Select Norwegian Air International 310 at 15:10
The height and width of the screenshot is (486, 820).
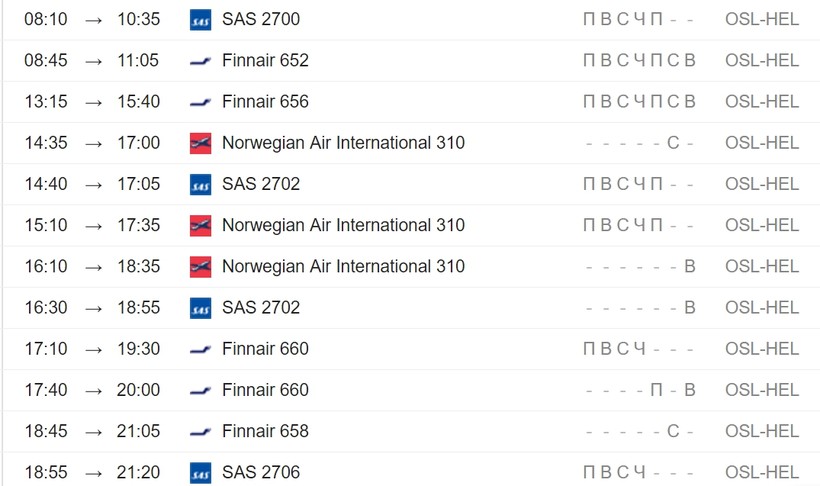click(x=343, y=225)
